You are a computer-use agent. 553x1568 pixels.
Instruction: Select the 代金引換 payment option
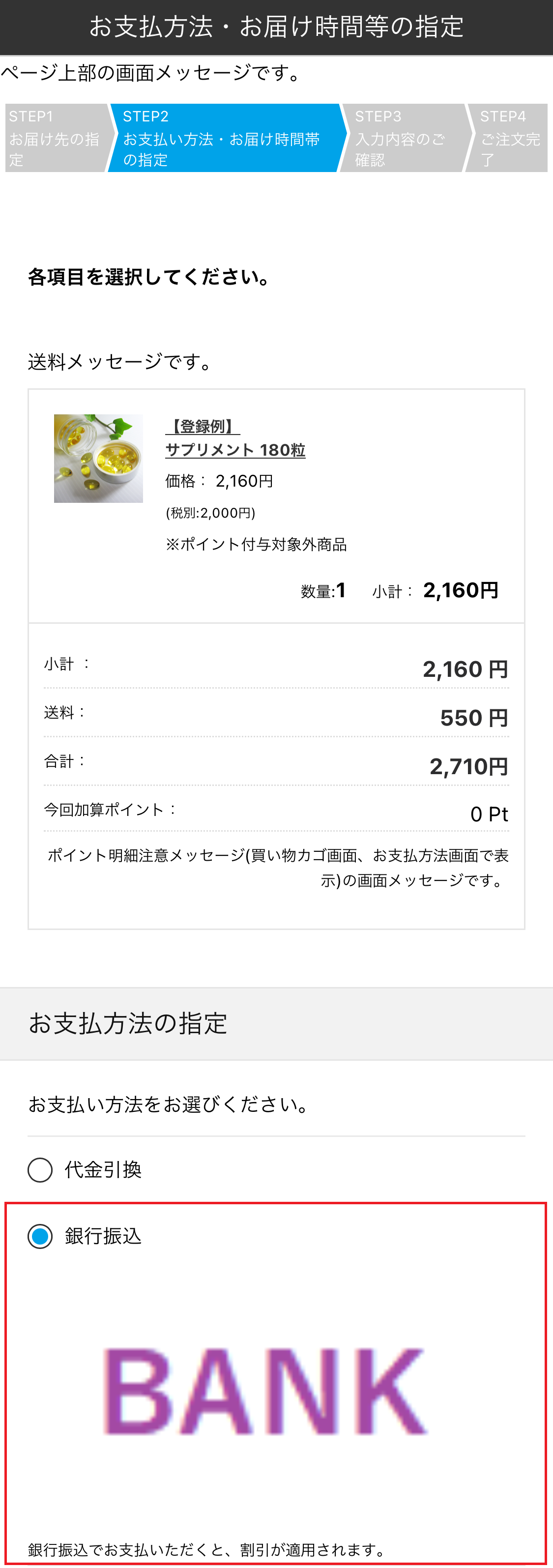pyautogui.click(x=40, y=1169)
